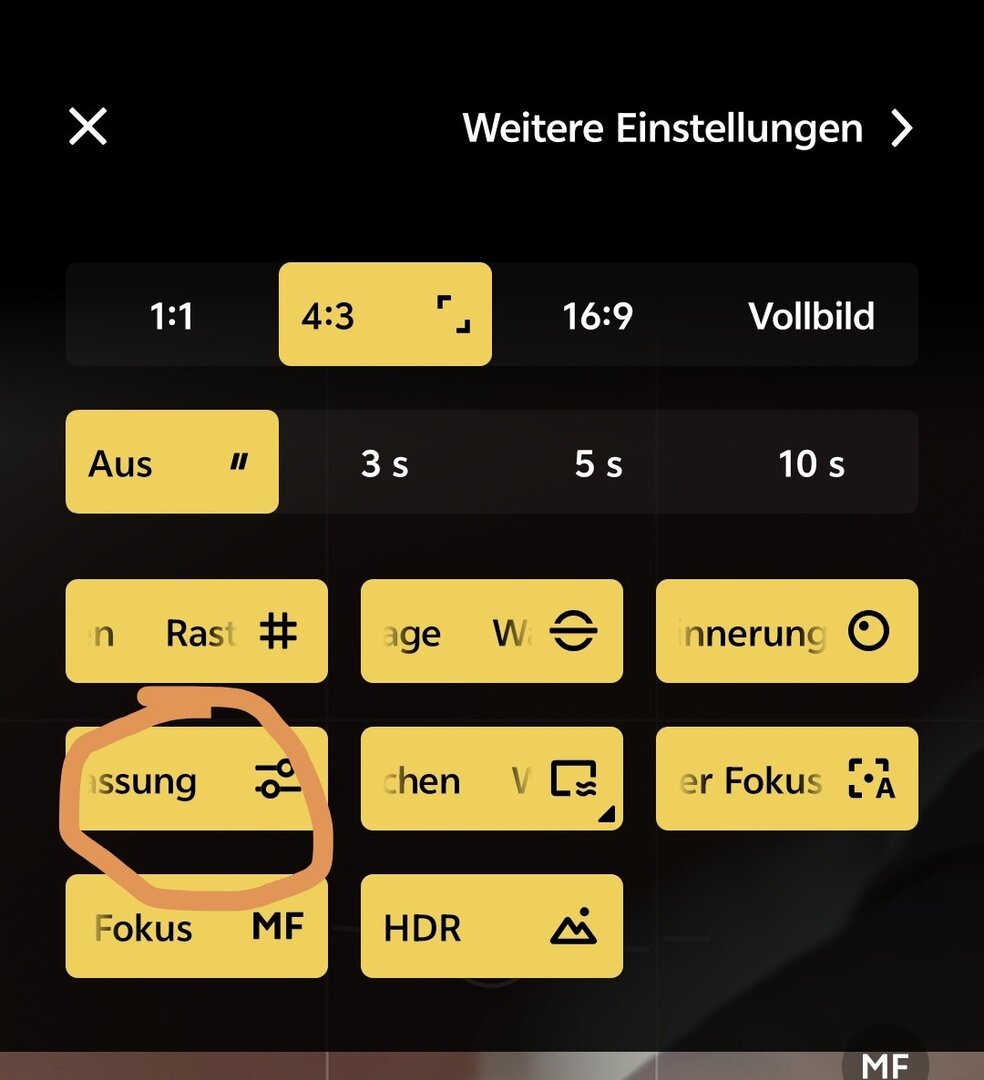Toggle the Erinnerung button

tap(786, 632)
